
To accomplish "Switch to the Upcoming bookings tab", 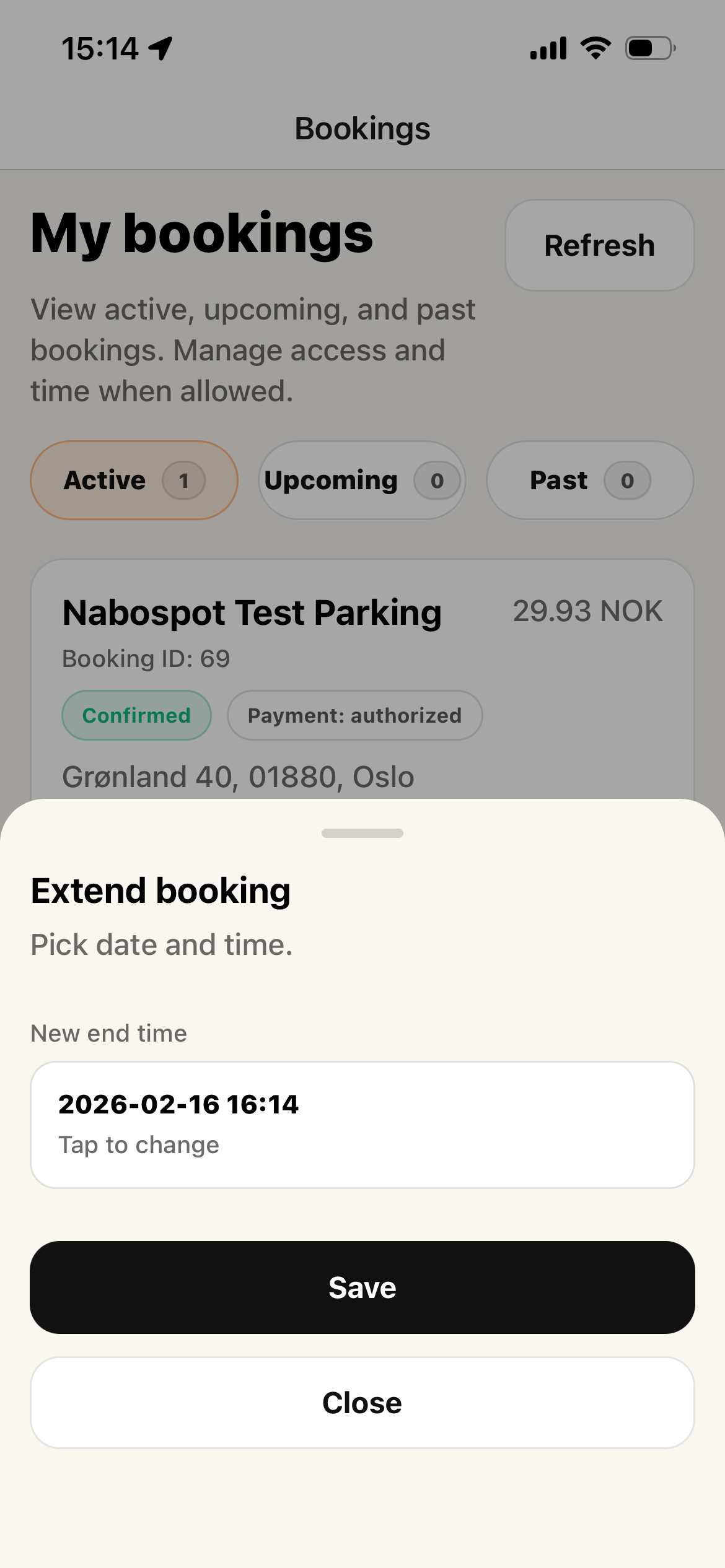I will click(x=362, y=481).
